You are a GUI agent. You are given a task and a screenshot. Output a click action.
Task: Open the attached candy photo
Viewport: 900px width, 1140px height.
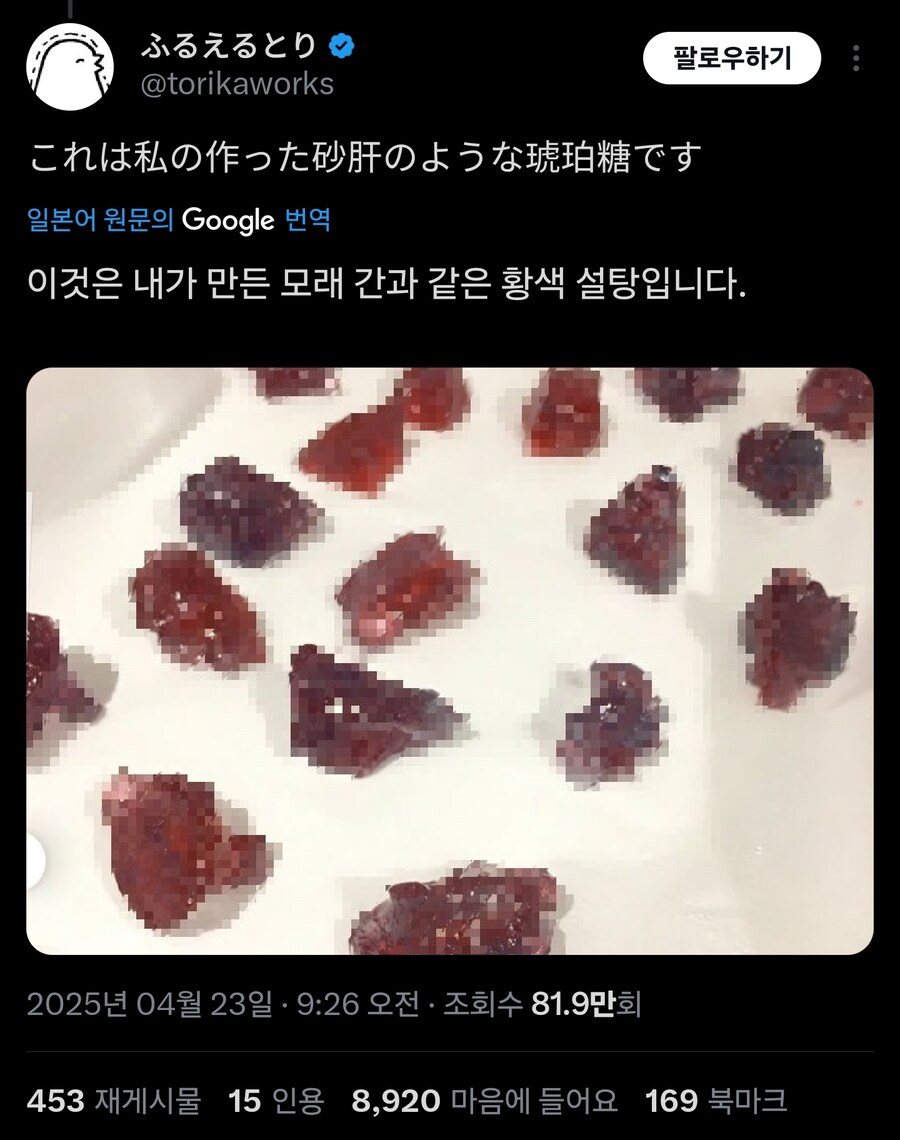[x=450, y=660]
